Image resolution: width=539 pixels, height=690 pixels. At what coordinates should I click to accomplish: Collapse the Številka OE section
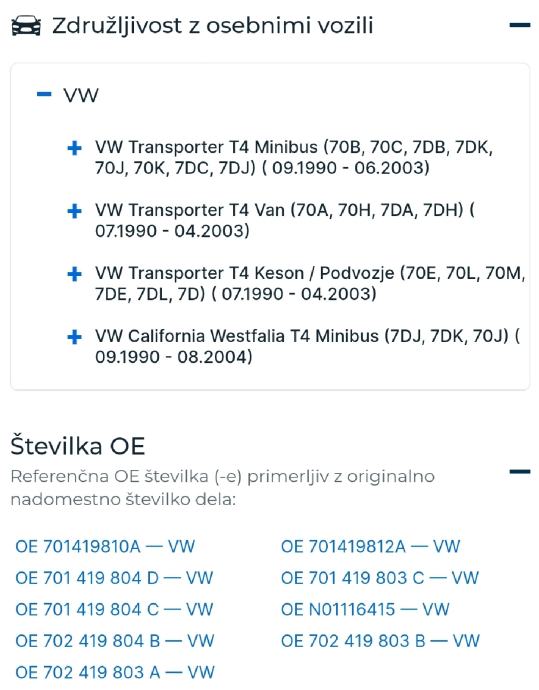point(520,472)
